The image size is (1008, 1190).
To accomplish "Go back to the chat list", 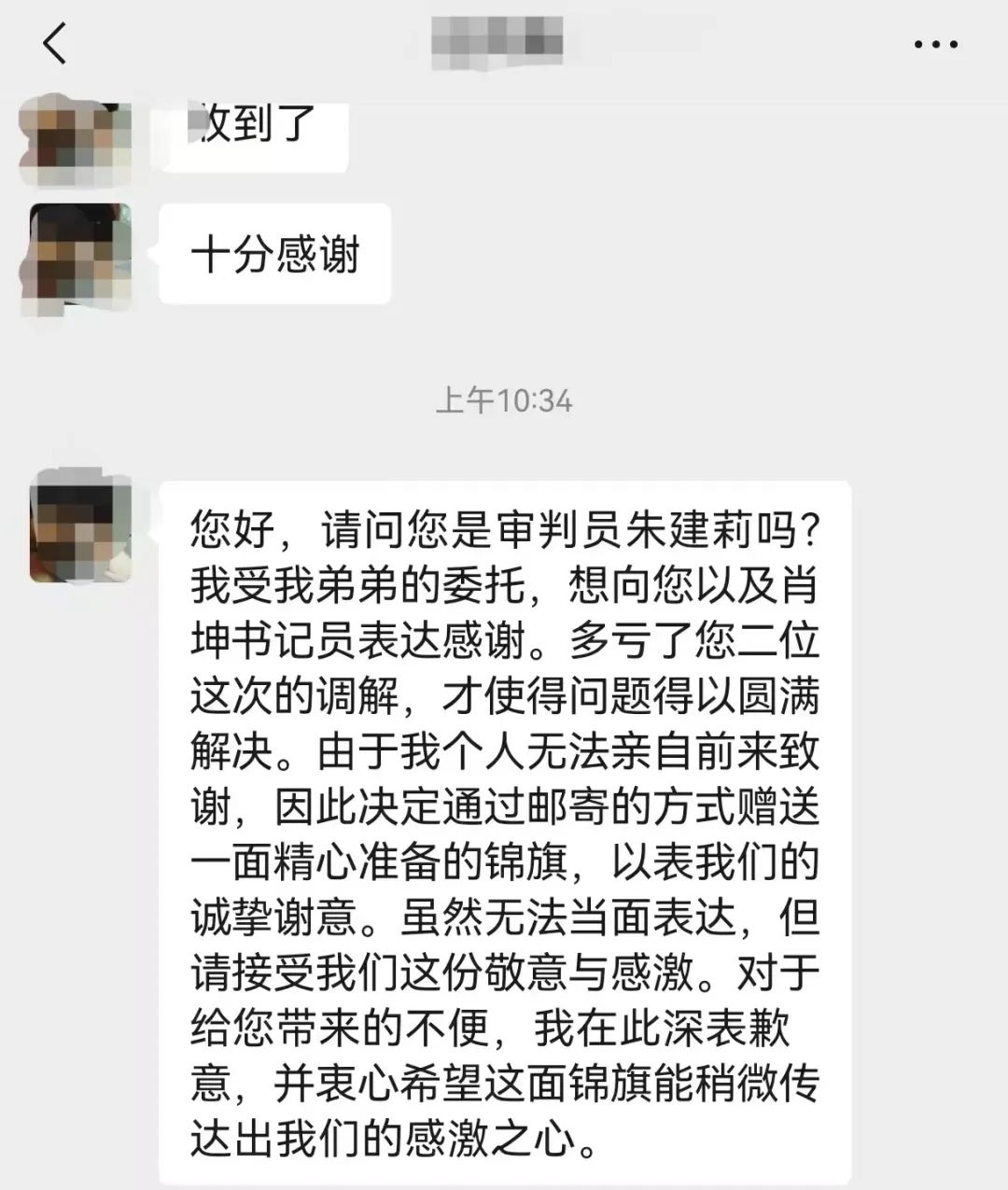I will (55, 43).
